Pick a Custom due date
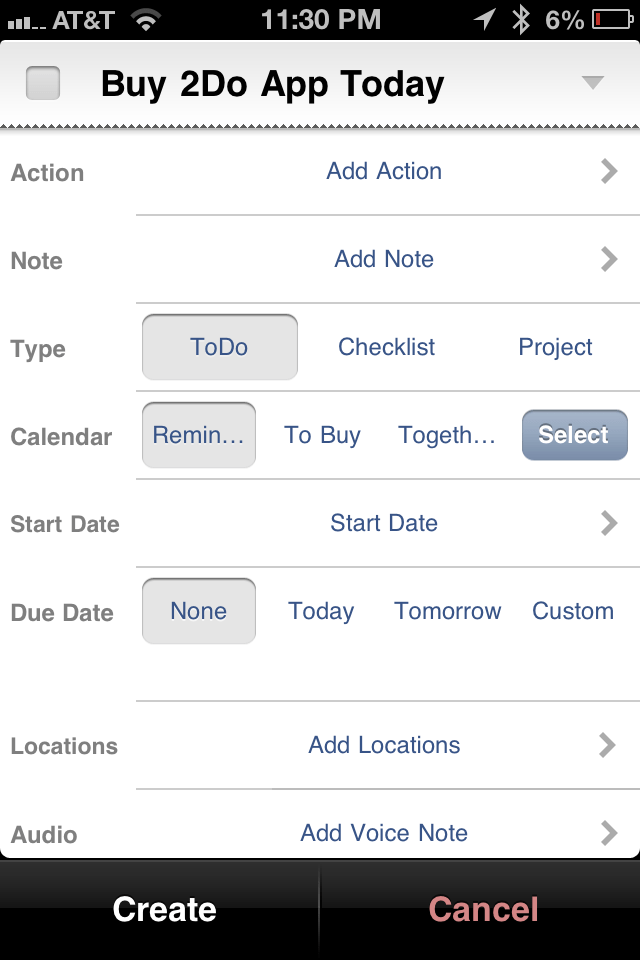Screen dimensions: 640x960 [x=573, y=612]
